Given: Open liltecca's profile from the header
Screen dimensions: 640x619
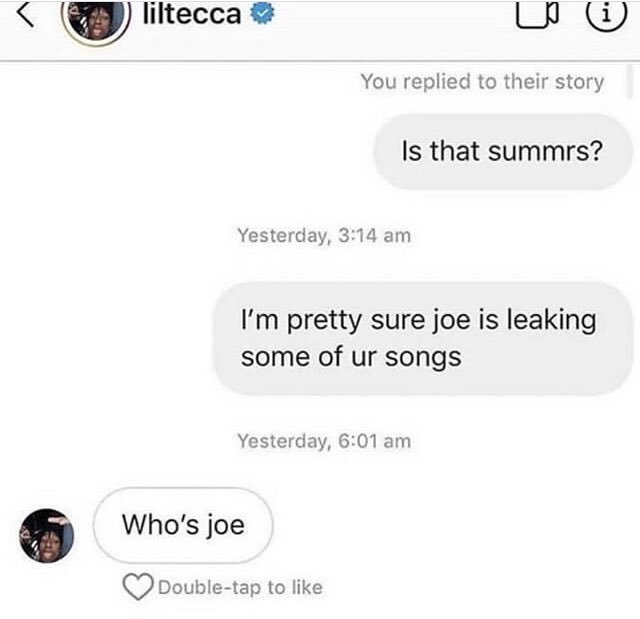Looking at the screenshot, I should click(x=192, y=14).
